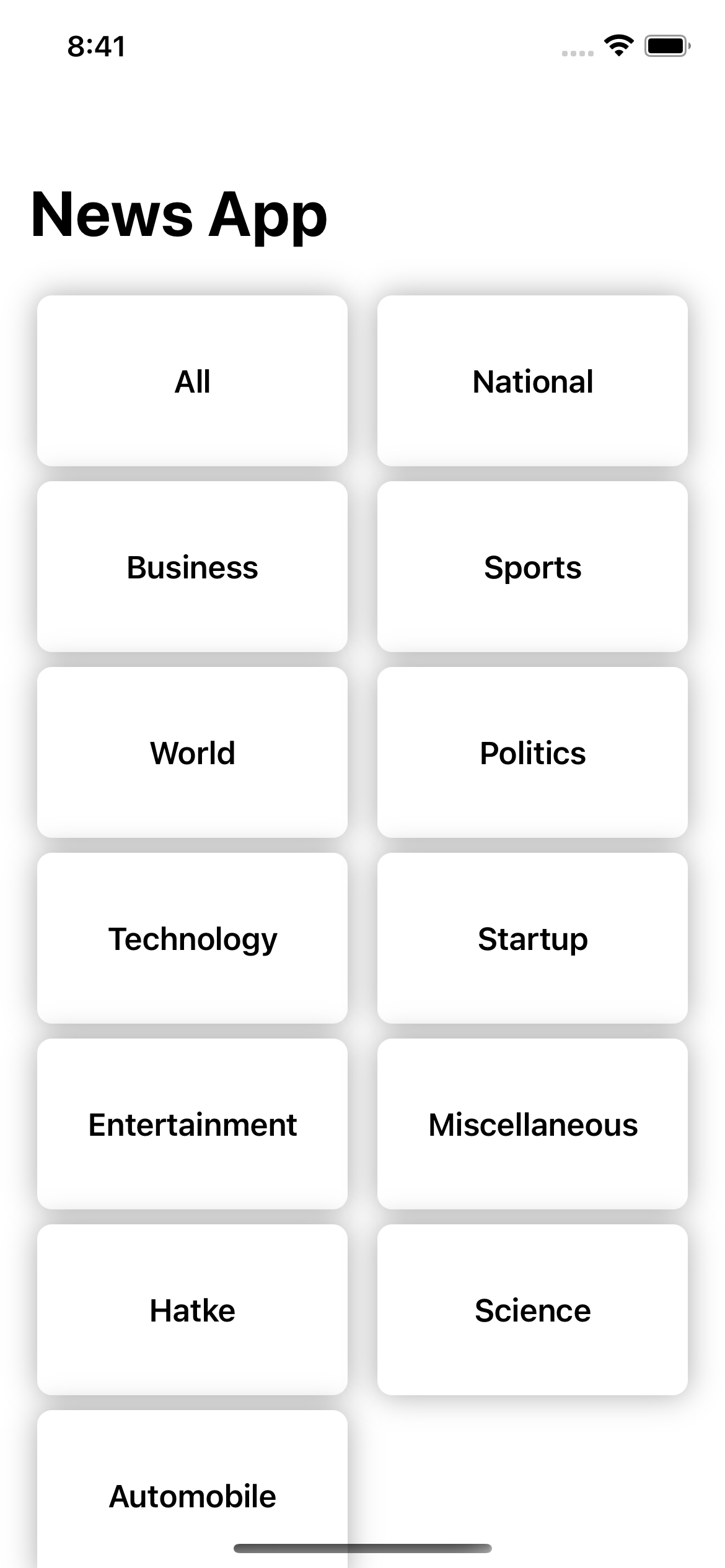
Task: Tap the Politics card
Action: click(x=532, y=752)
